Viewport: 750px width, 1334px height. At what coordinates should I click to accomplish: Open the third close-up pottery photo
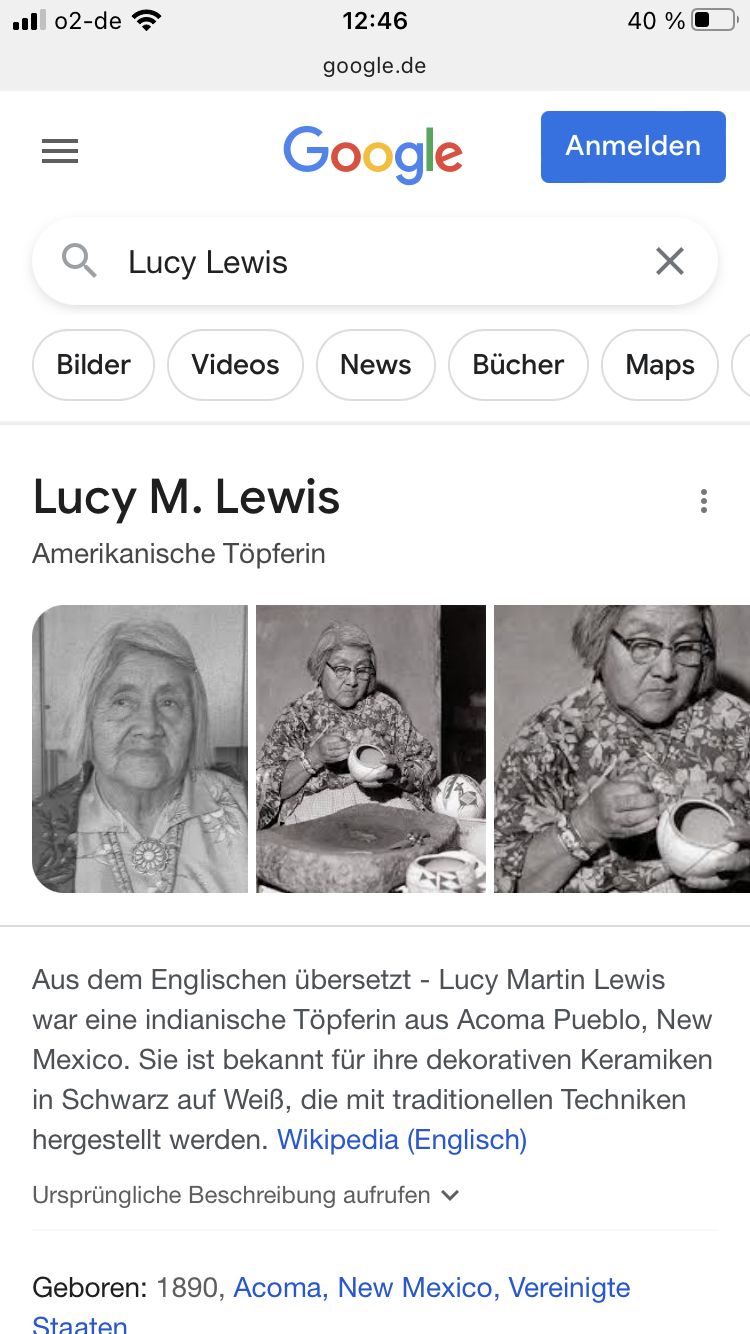(622, 749)
